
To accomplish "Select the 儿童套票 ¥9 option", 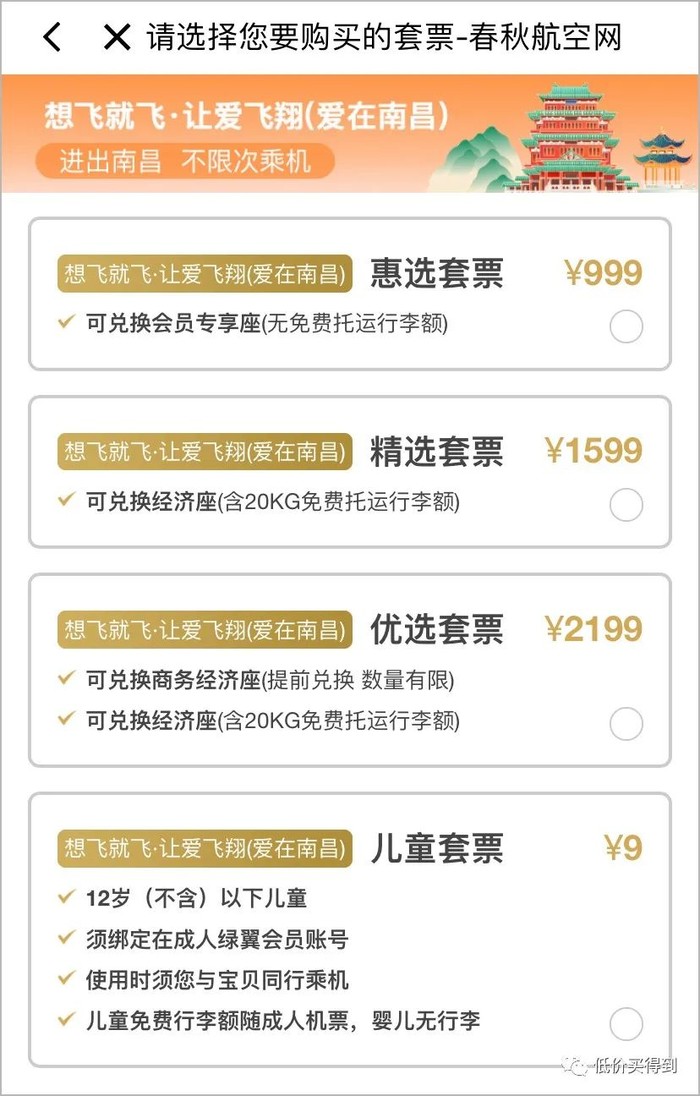I will (626, 1023).
